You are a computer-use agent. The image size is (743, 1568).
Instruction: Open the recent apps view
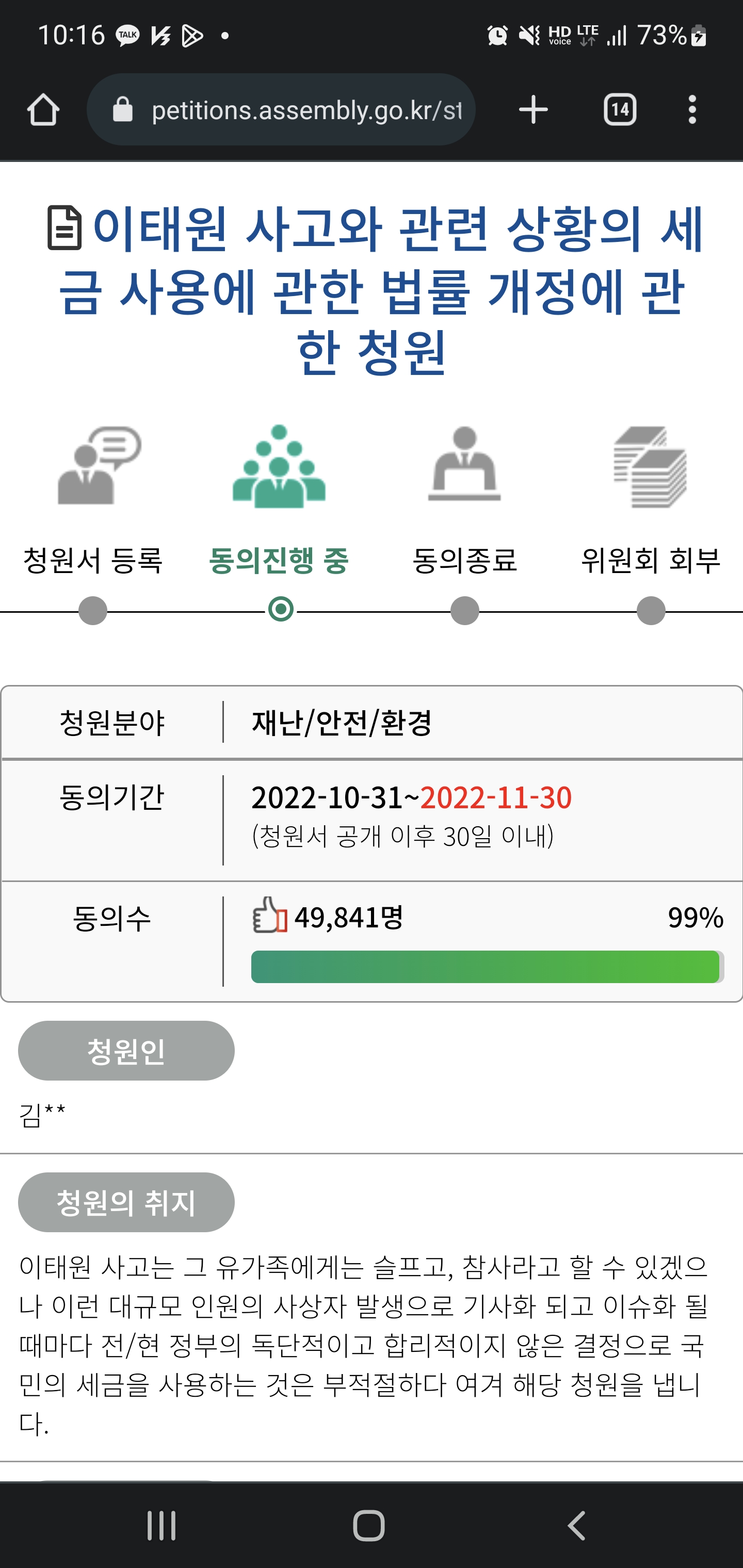161,1525
